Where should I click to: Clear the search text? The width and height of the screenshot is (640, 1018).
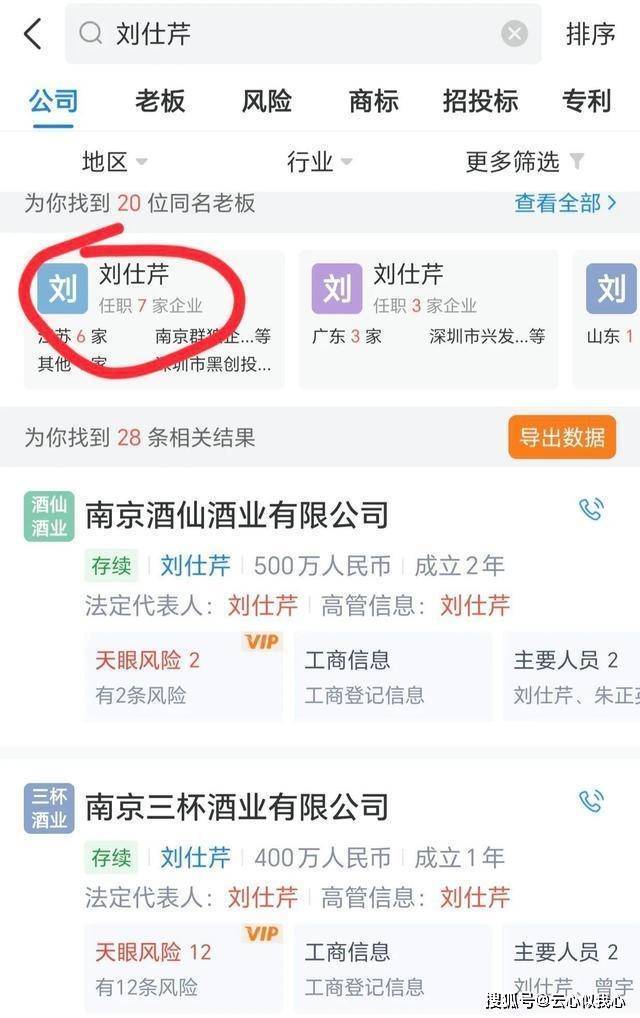[x=514, y=34]
